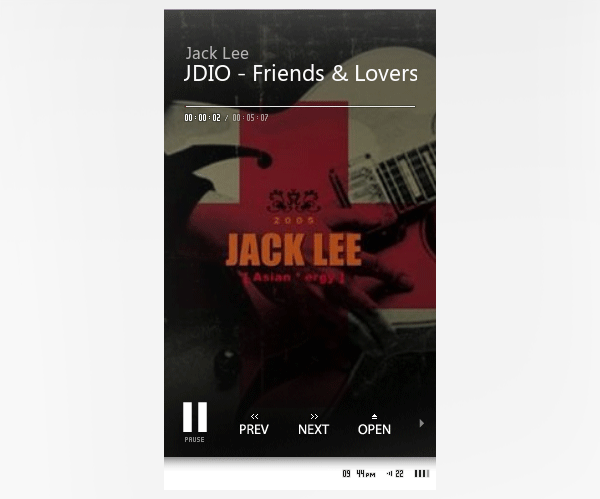Go to the previous track

click(x=254, y=424)
